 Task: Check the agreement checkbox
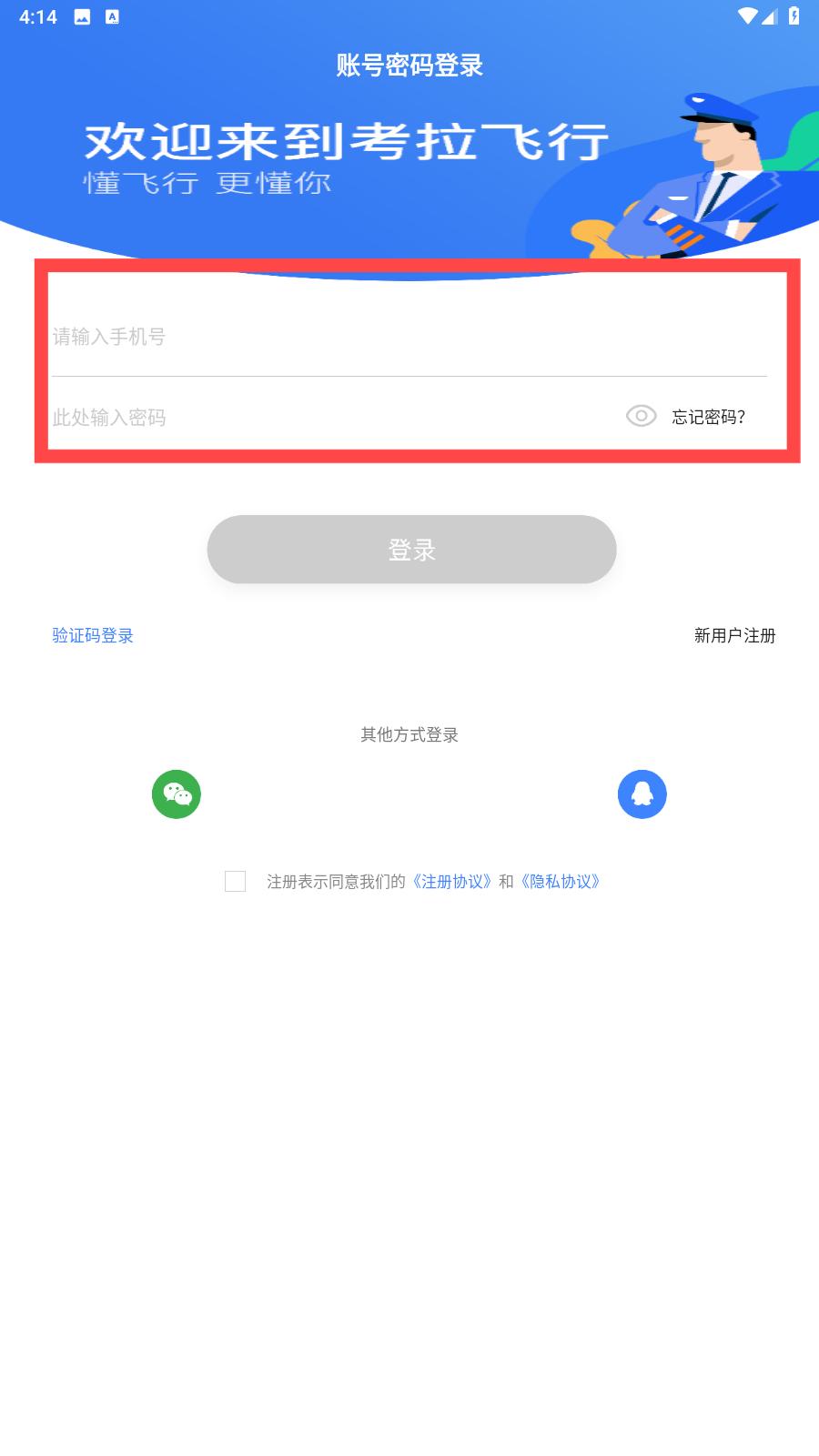pyautogui.click(x=235, y=881)
